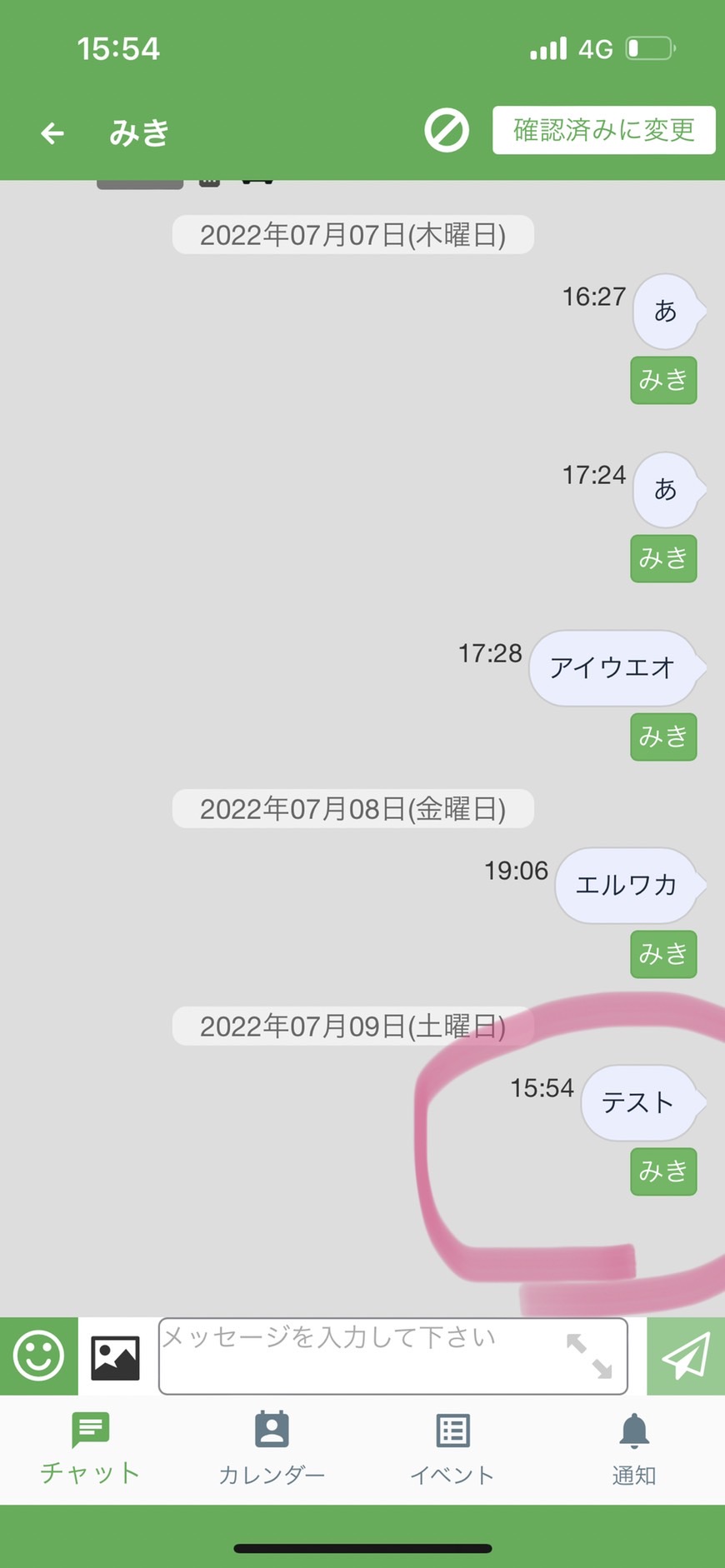Switch to the カレンダー tab

pyautogui.click(x=272, y=1449)
